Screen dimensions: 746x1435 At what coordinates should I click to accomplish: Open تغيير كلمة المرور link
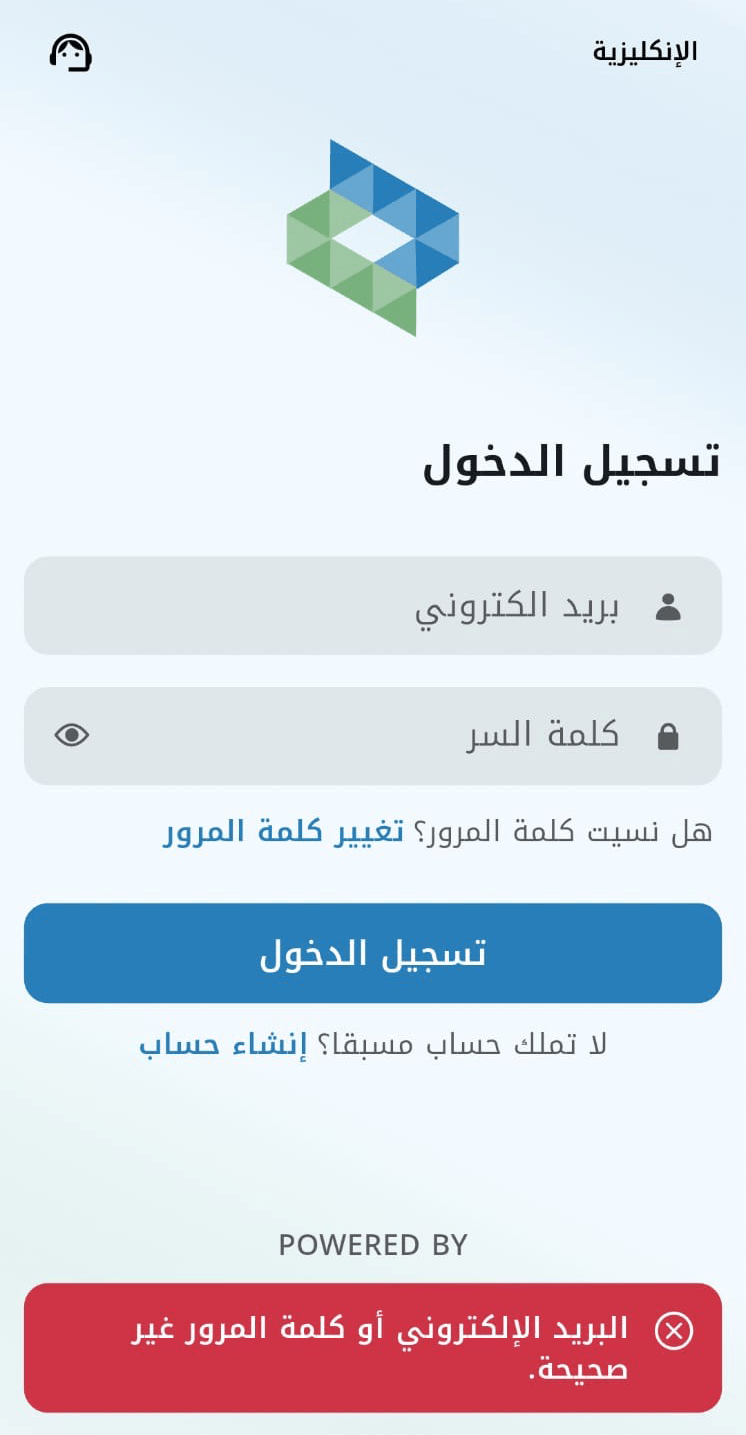284,832
